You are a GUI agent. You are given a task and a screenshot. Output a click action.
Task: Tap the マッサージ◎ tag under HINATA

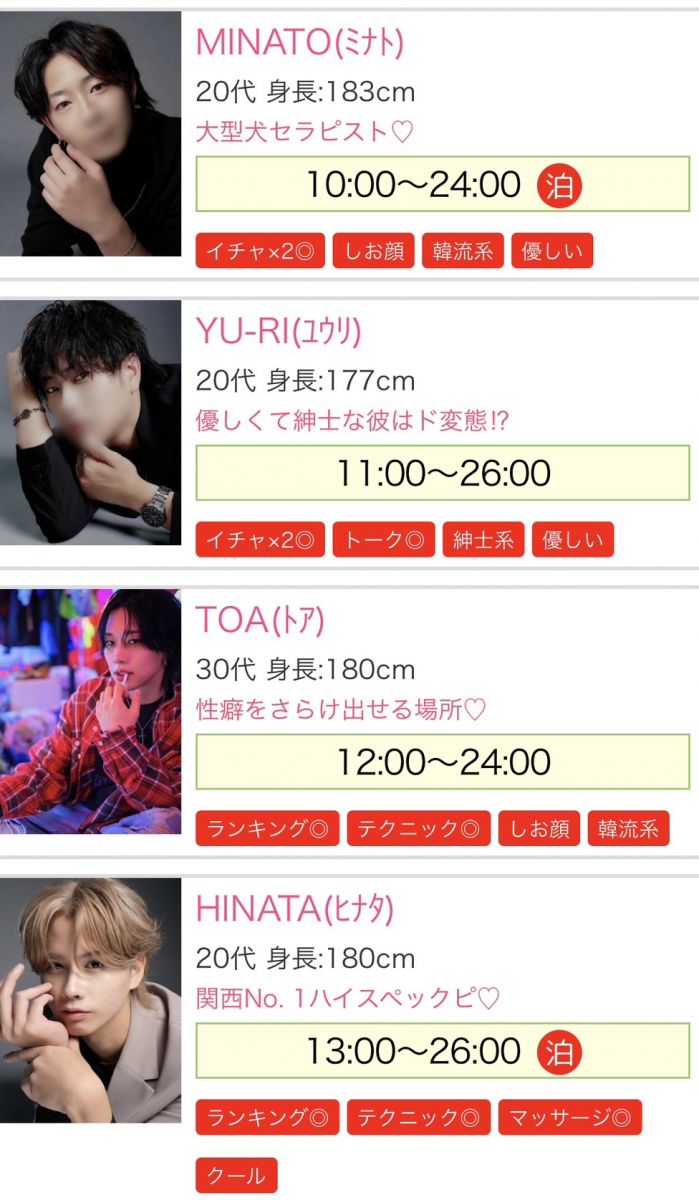point(569,1117)
